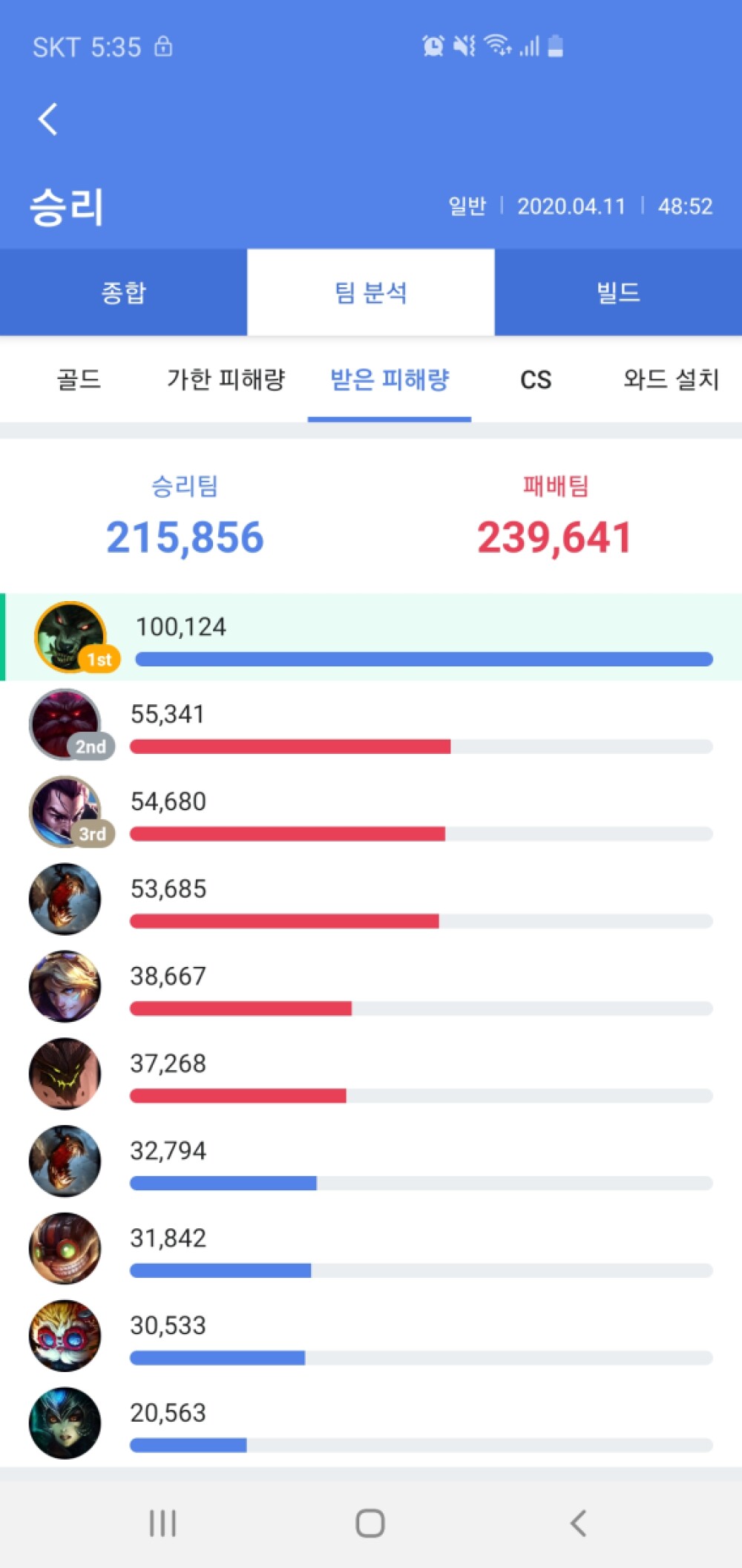Show the 골드 comparison
The image size is (742, 1568).
tap(79, 380)
